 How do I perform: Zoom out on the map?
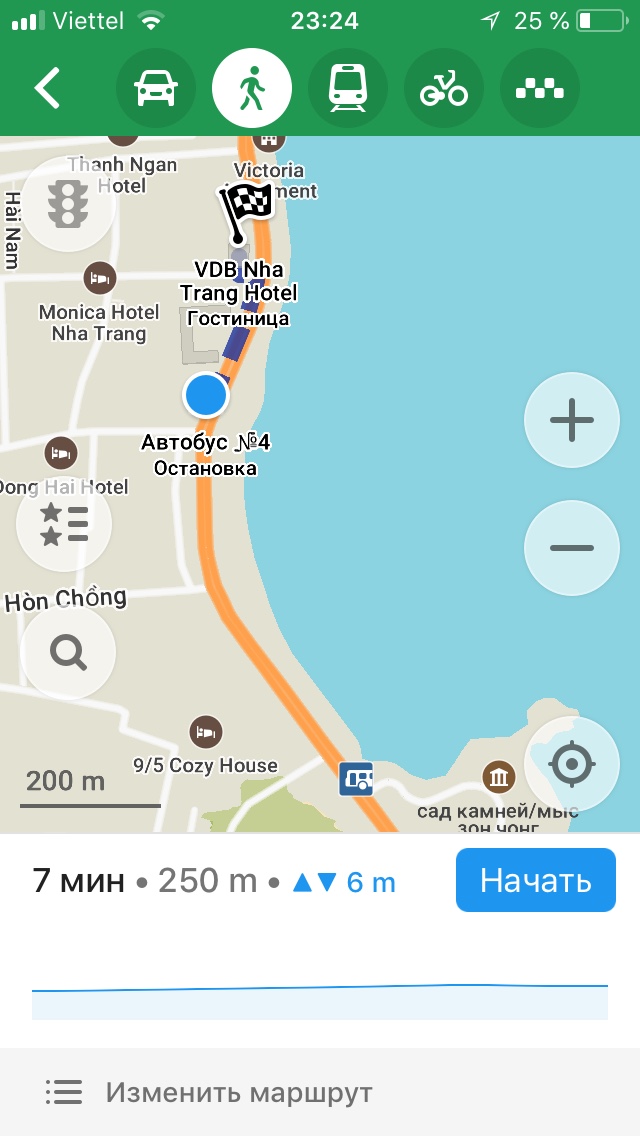[572, 548]
